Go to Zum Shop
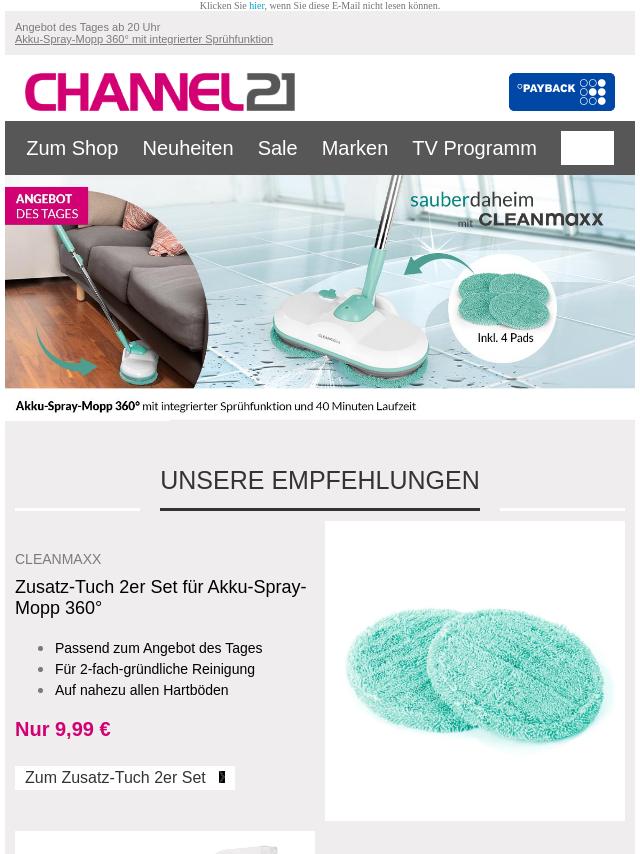640x854 pixels. 72,148
